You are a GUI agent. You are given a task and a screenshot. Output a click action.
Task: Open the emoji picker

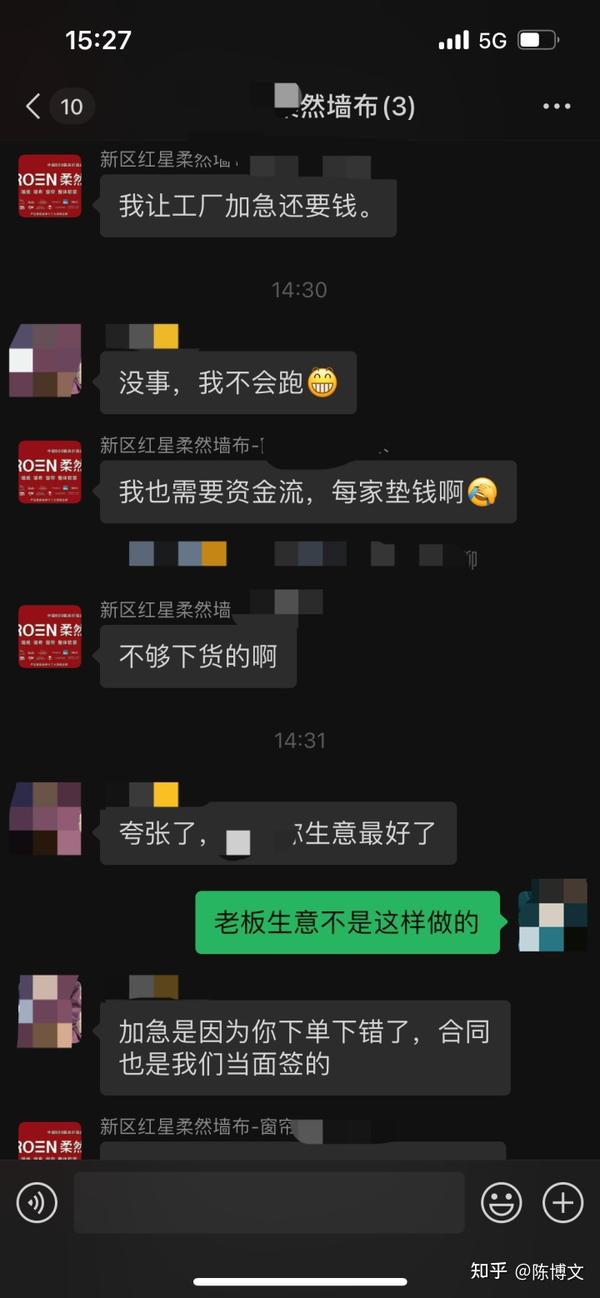[x=502, y=1202]
